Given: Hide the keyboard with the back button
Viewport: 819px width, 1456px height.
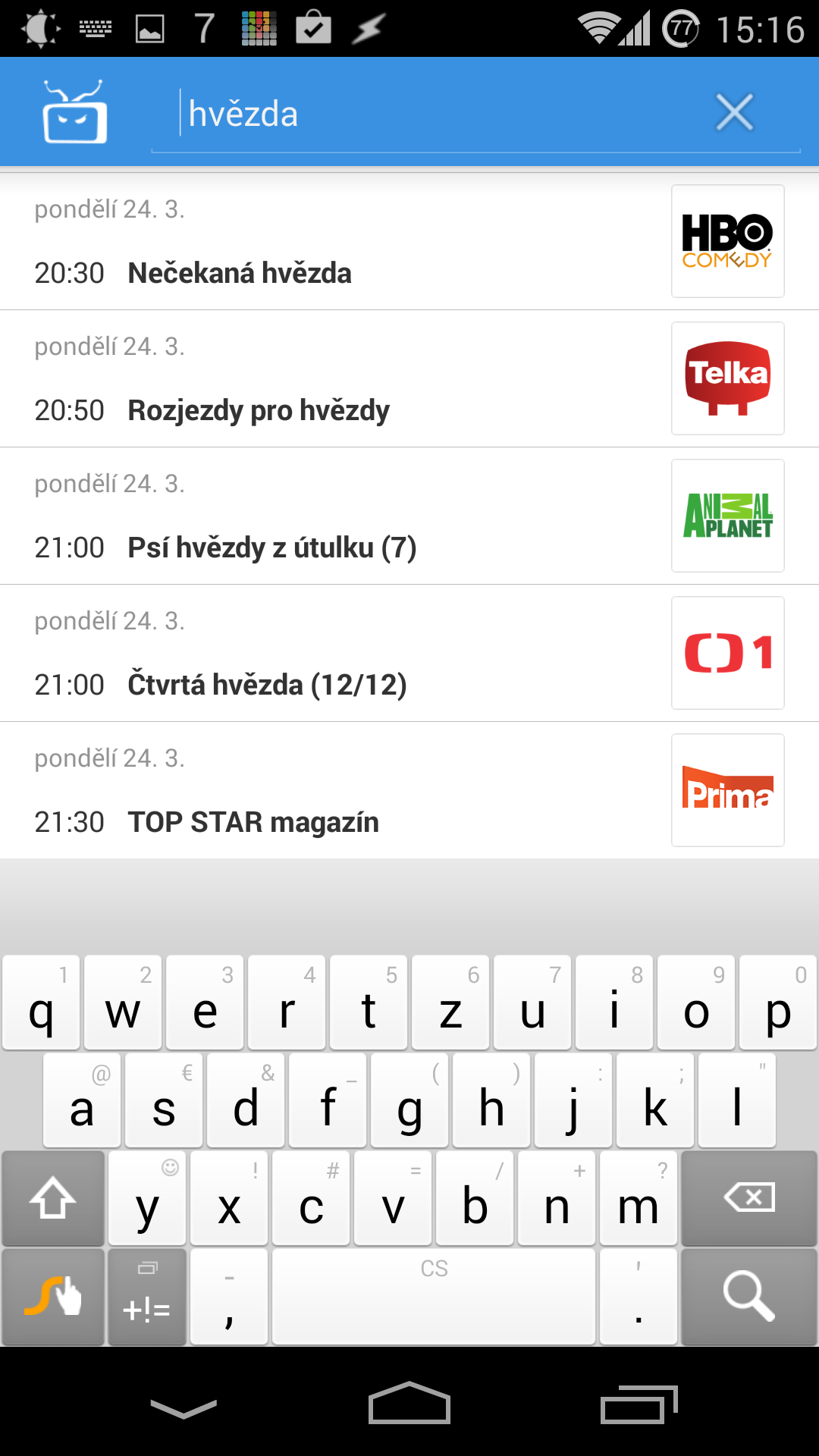Looking at the screenshot, I should [x=184, y=1408].
